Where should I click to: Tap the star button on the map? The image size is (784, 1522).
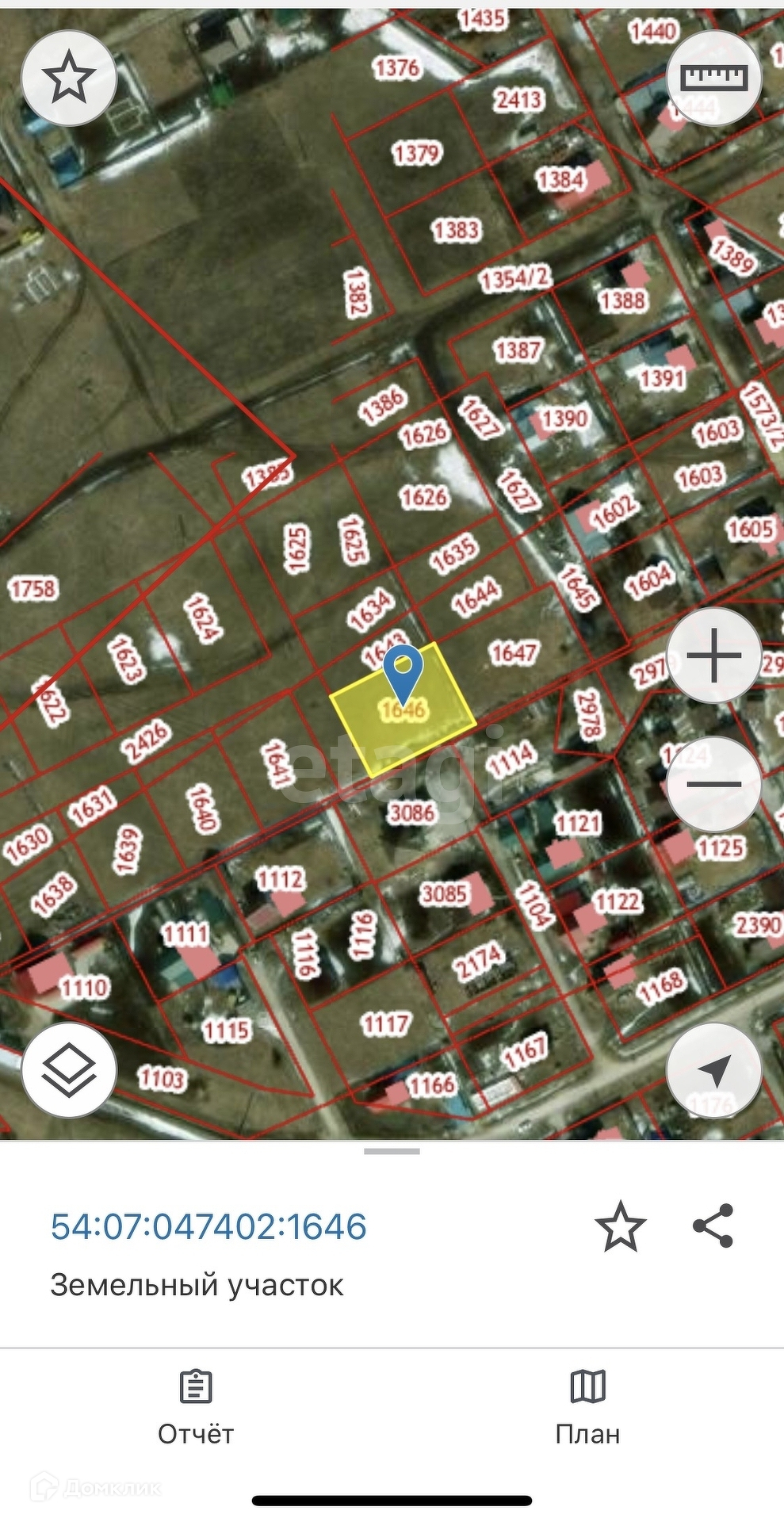(x=69, y=78)
